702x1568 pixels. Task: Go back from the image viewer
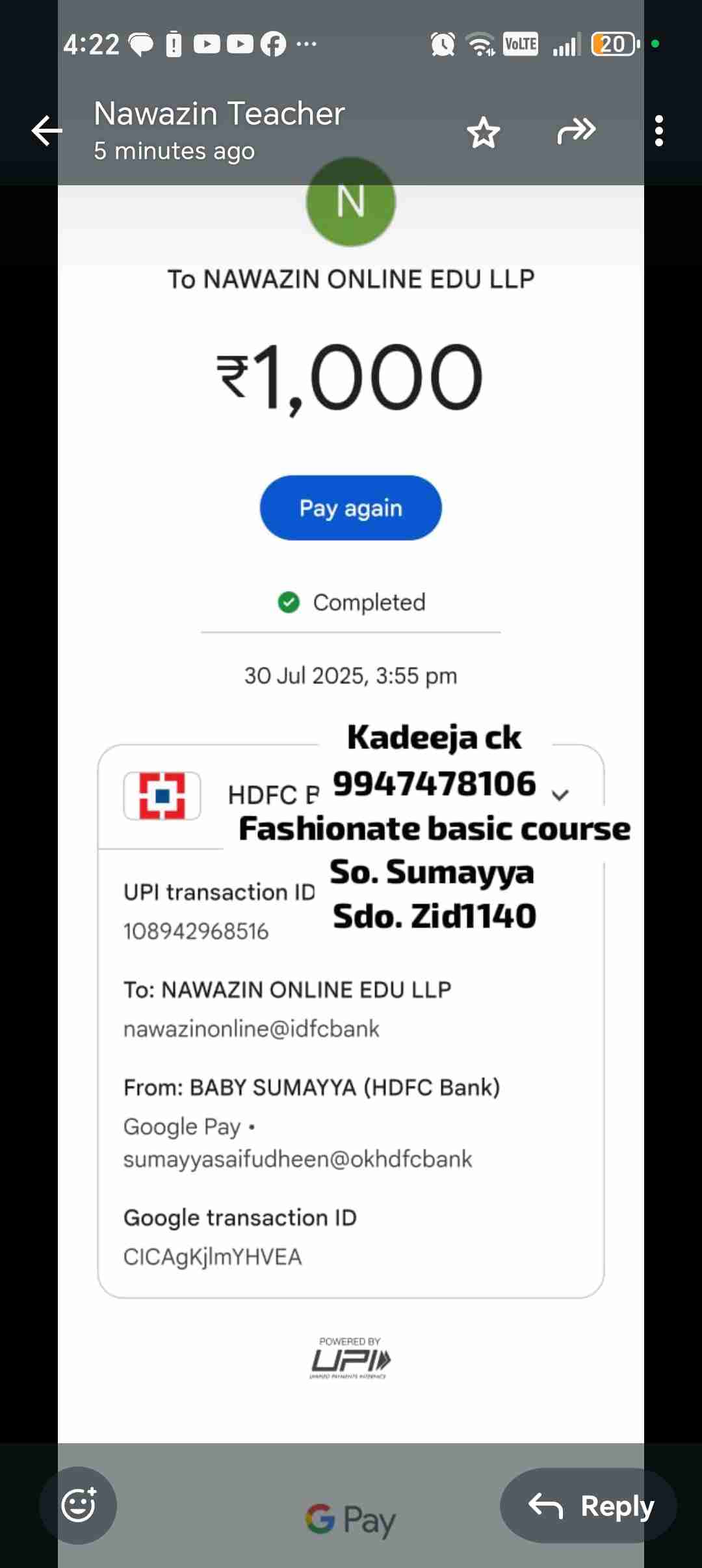tap(47, 131)
